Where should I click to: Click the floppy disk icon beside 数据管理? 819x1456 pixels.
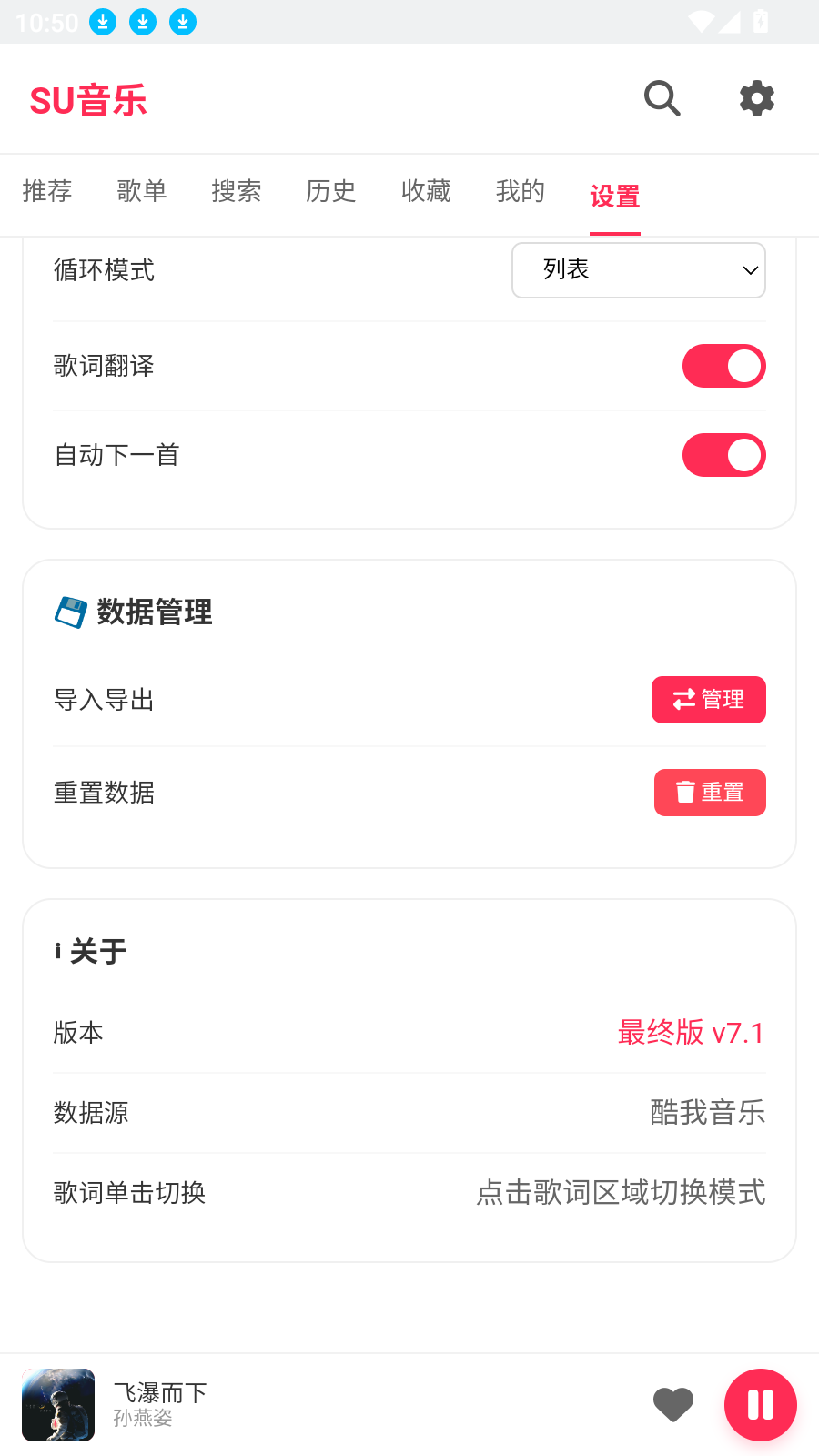point(70,612)
